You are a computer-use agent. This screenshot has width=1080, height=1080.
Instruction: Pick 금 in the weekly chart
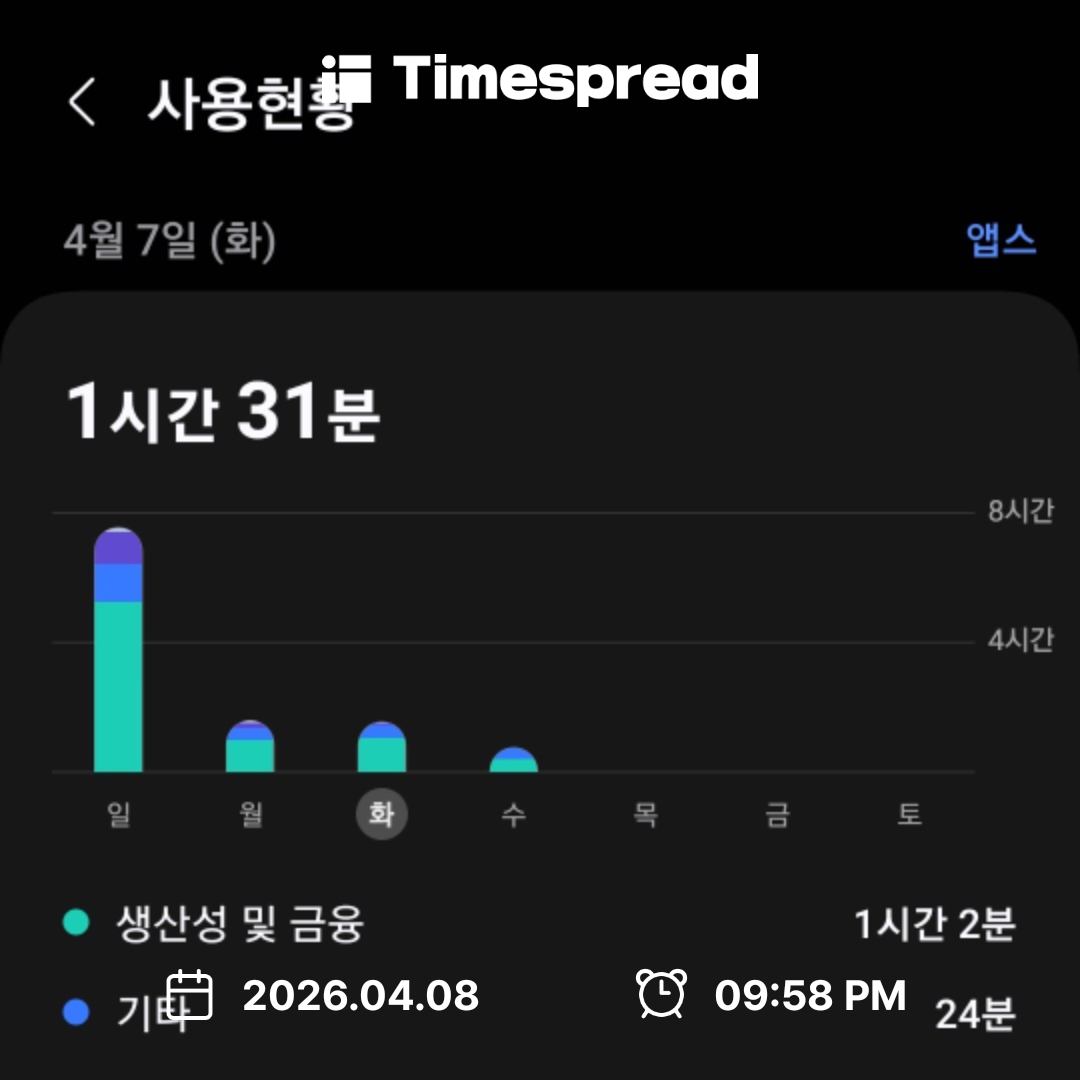[x=777, y=815]
